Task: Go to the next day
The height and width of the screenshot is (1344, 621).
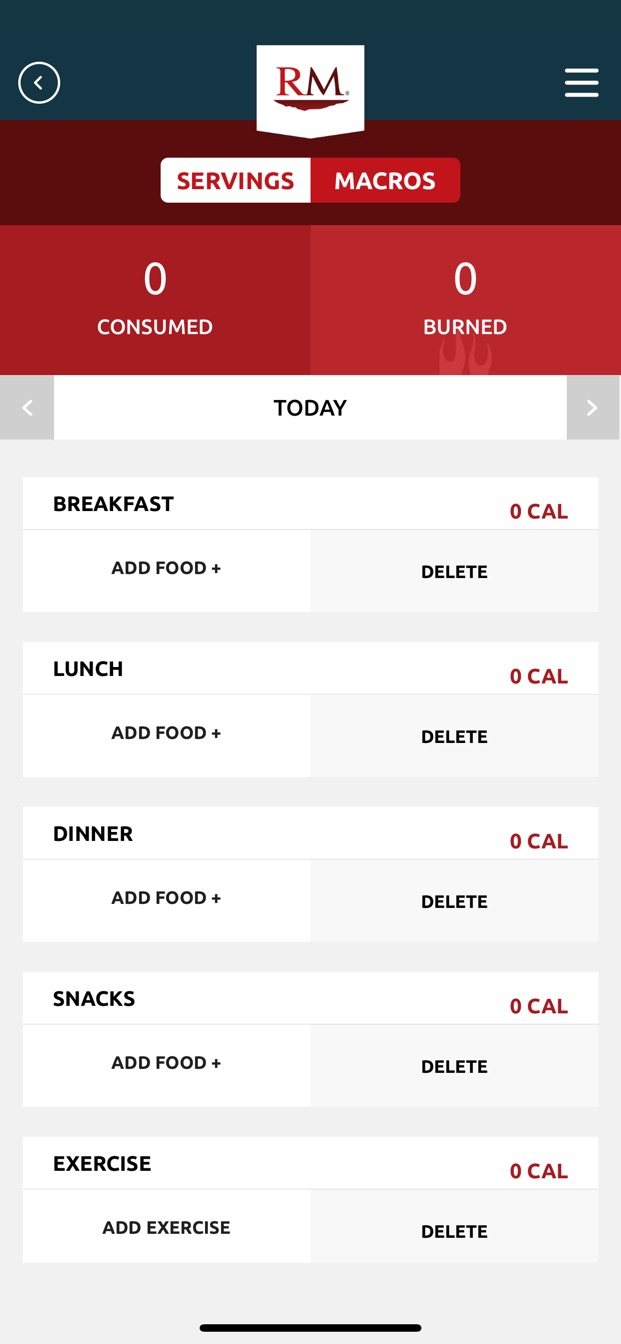Action: coord(593,408)
